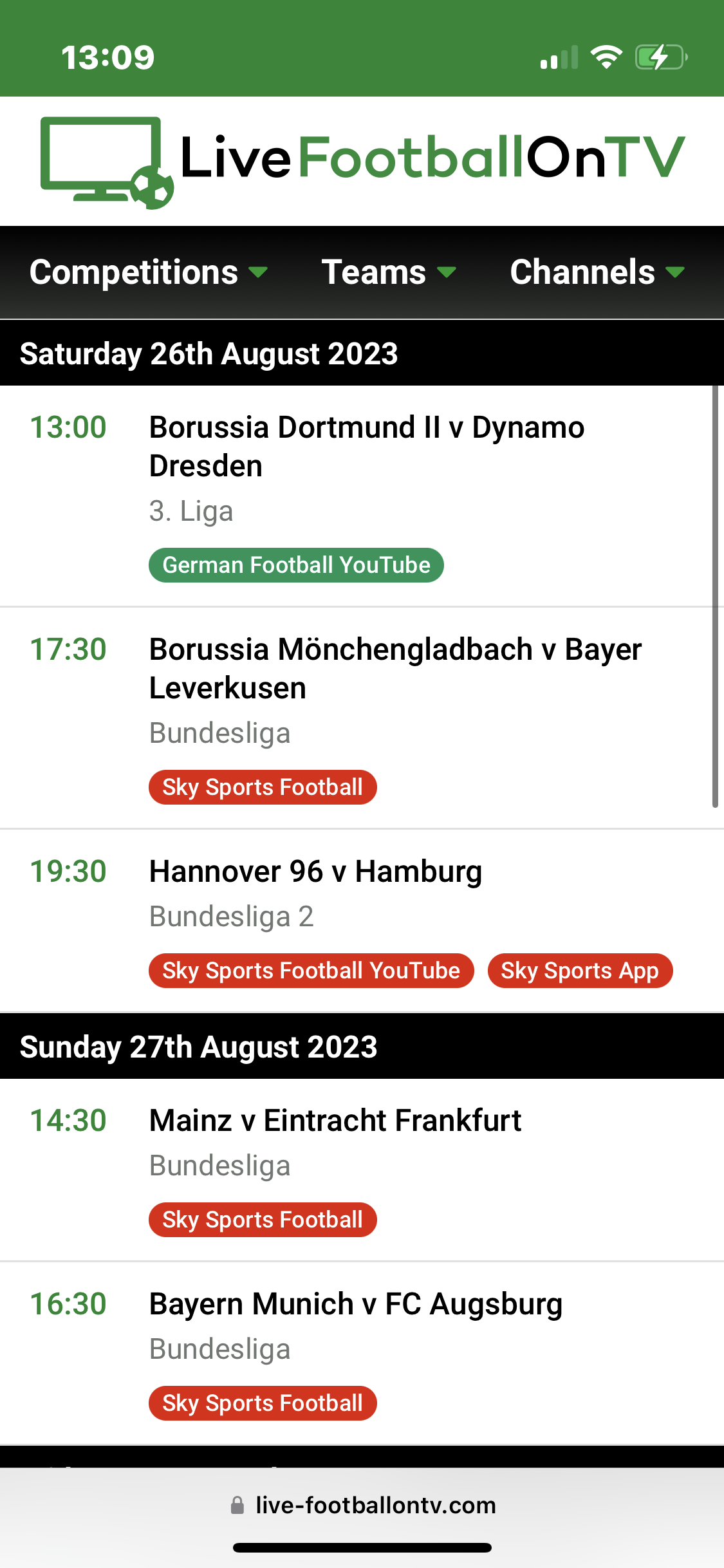The width and height of the screenshot is (724, 1568).
Task: Expand the Channels menu
Action: pos(597,272)
